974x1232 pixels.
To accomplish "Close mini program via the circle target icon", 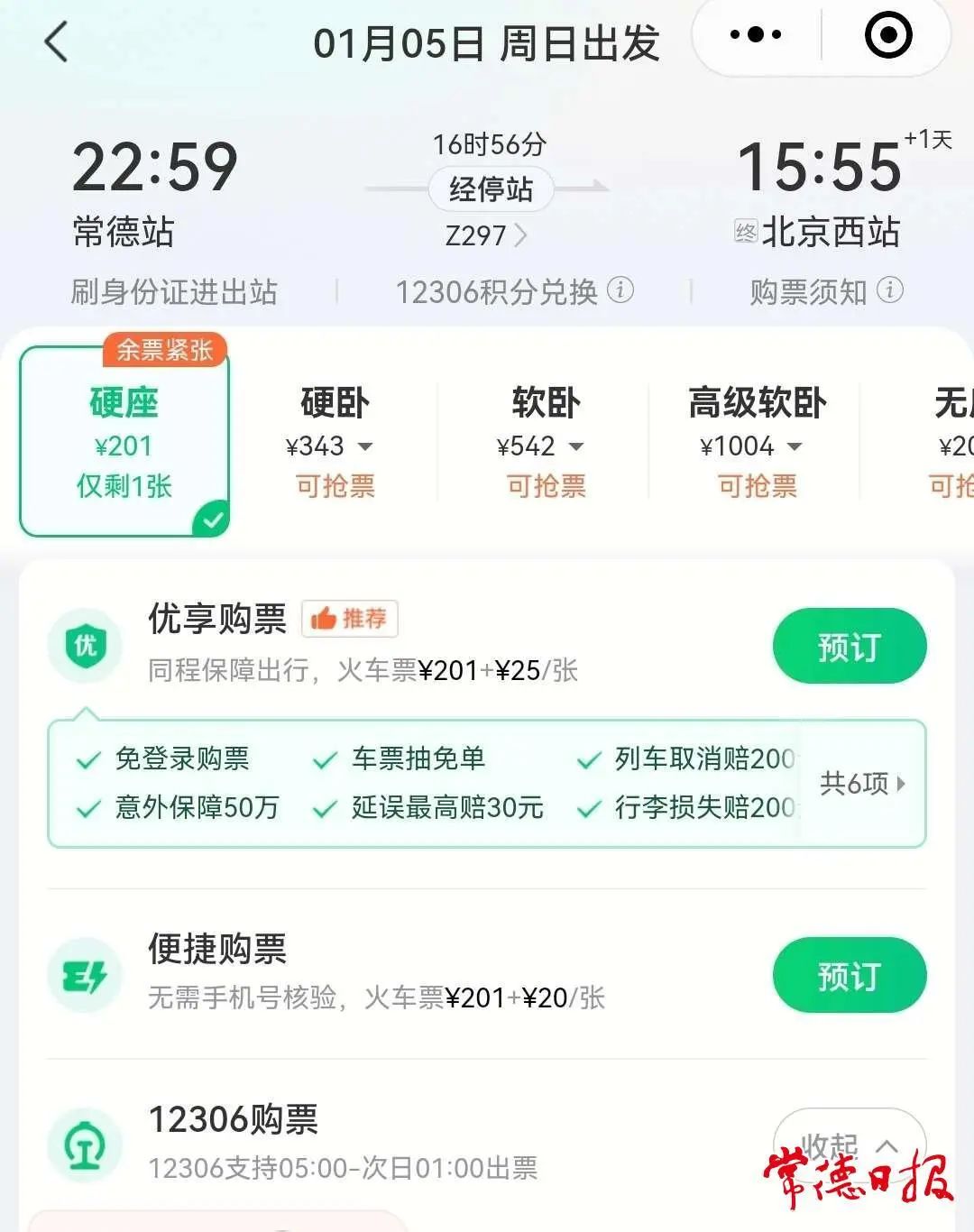I will click(887, 36).
